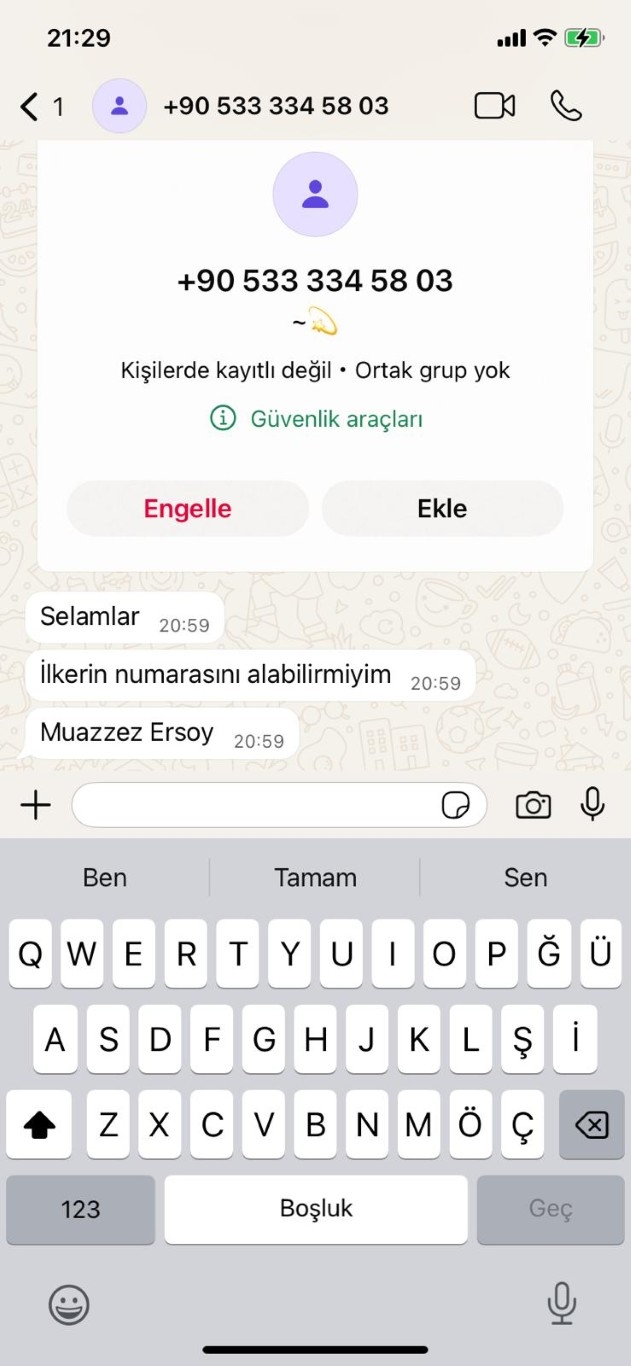Go back to the chat list
Screen dimensions: 631x1366
(31, 106)
